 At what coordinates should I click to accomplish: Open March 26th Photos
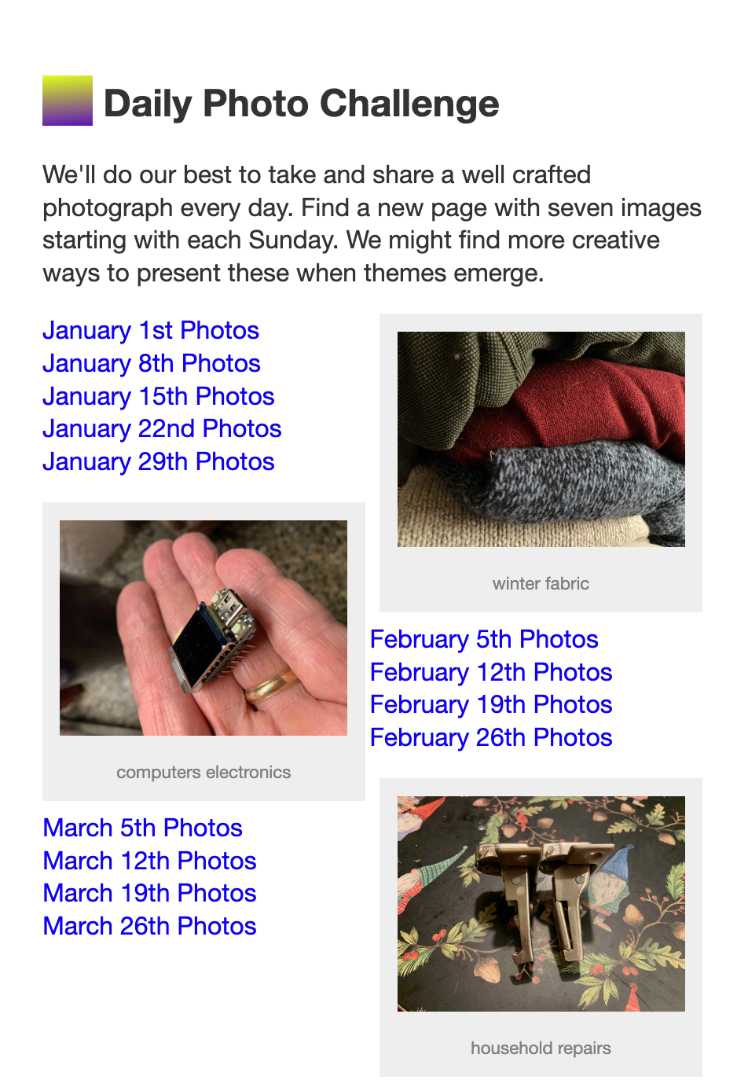coord(149,926)
